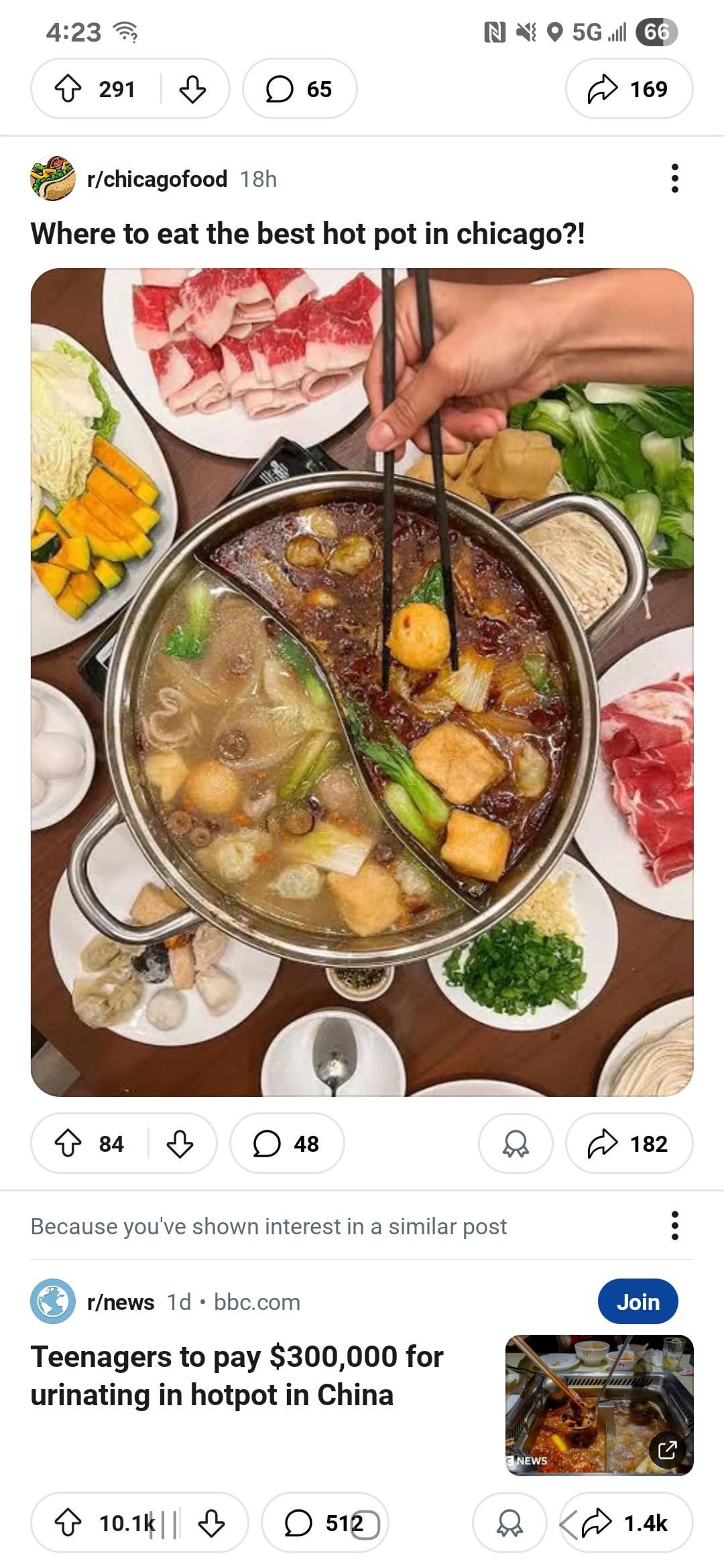Screen dimensions: 724x1568
Task: Downvote the Chicago hot pot post
Action: pos(180,1144)
